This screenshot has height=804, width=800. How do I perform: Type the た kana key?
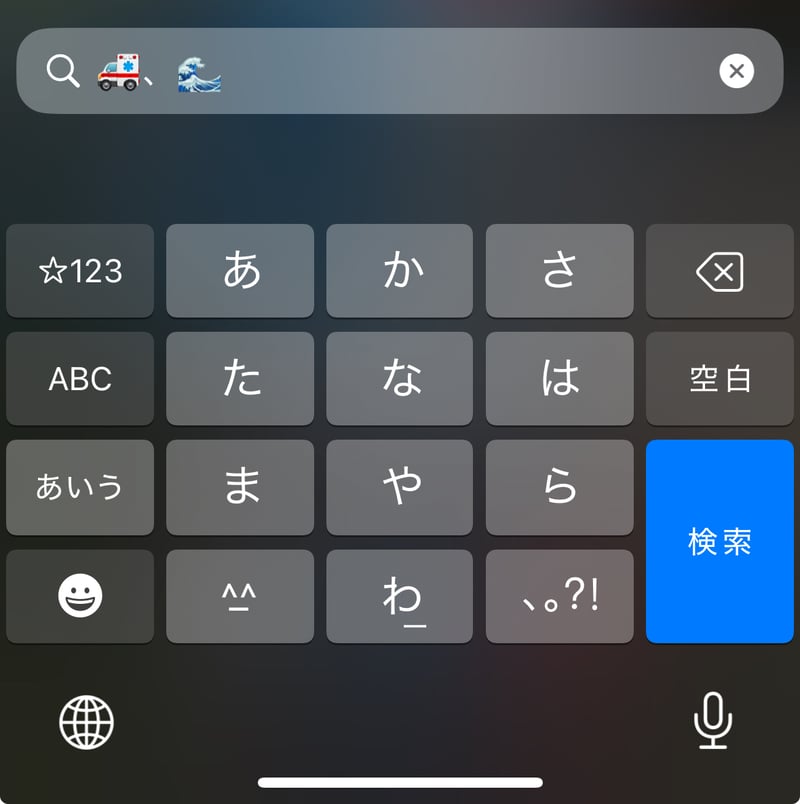[240, 379]
